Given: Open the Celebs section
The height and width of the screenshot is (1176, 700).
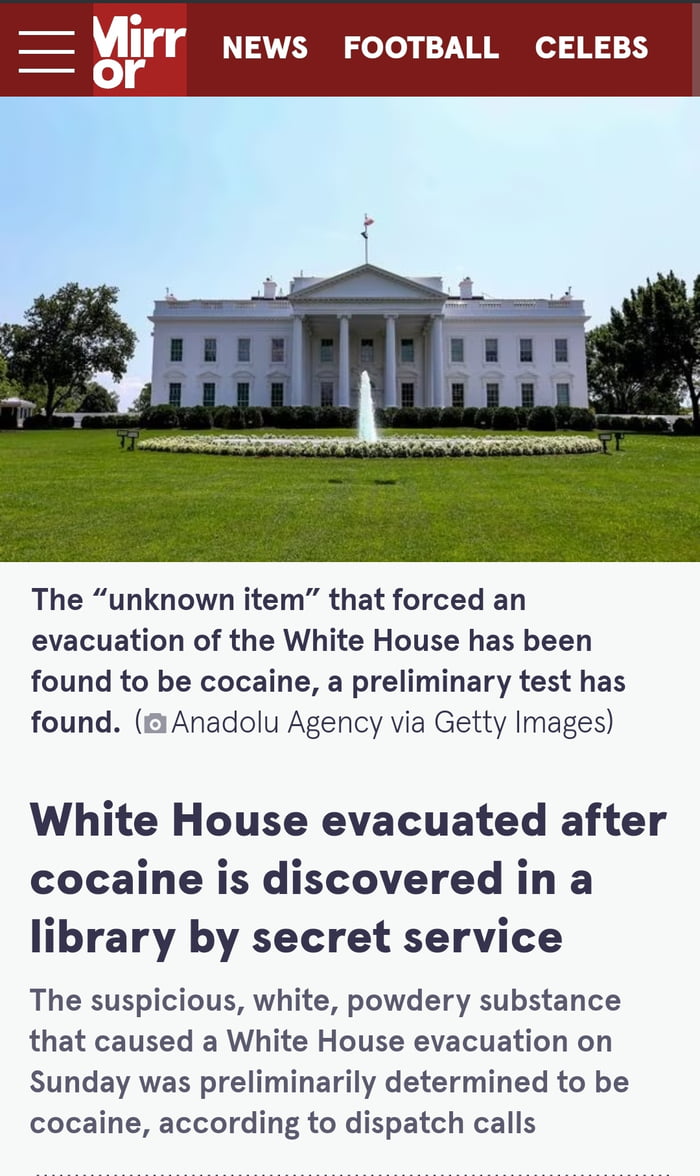Looking at the screenshot, I should pos(591,48).
